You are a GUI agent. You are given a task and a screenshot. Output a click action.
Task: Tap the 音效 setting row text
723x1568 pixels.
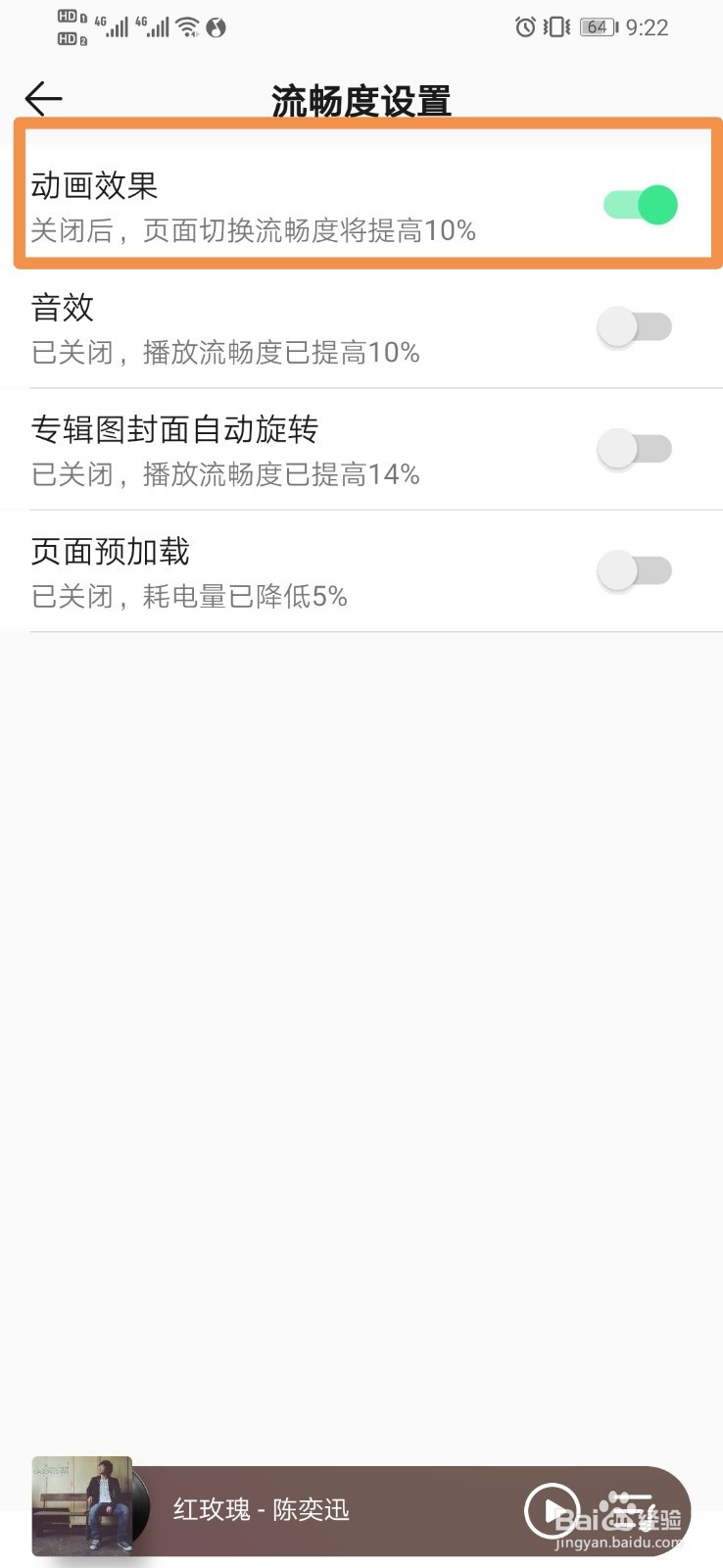tap(63, 308)
